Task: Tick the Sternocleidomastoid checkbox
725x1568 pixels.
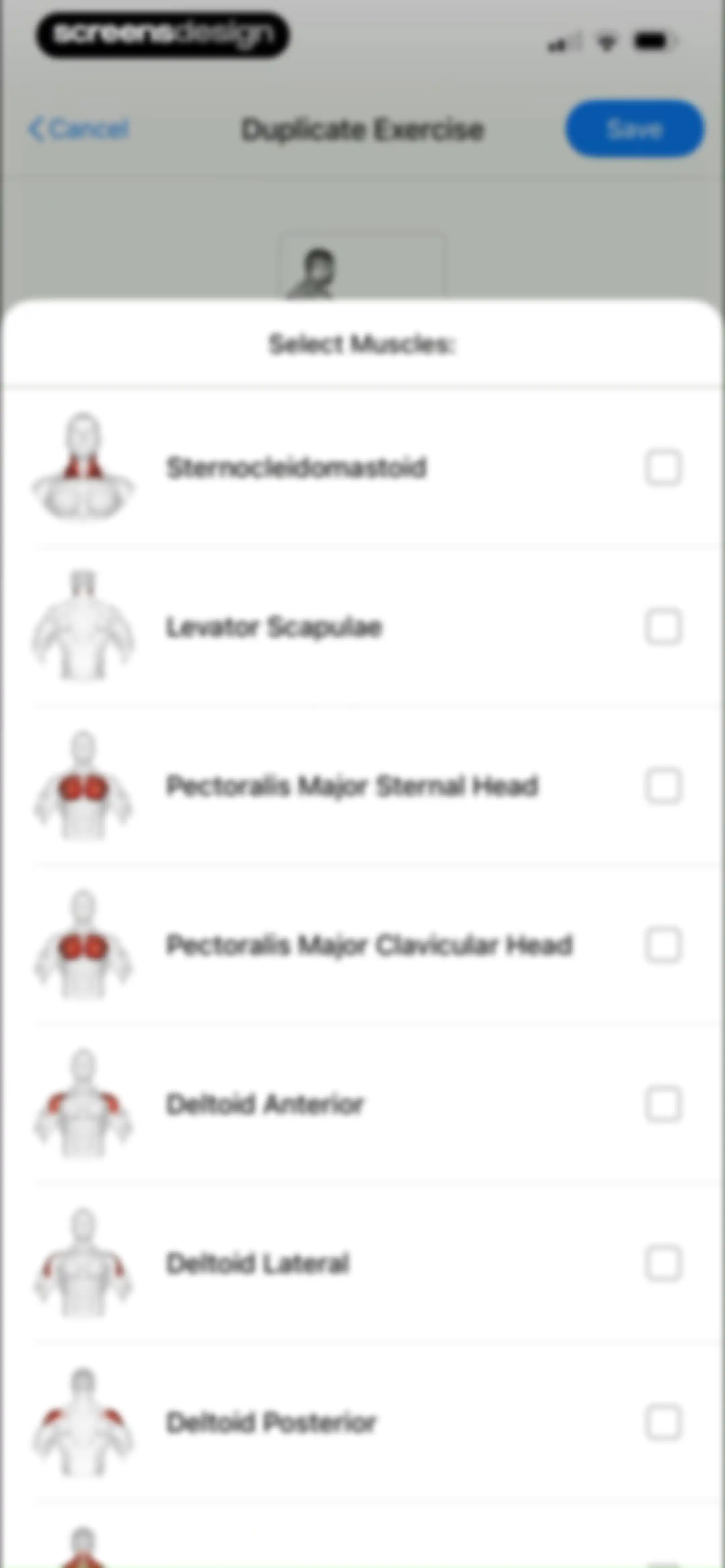Action: tap(663, 467)
